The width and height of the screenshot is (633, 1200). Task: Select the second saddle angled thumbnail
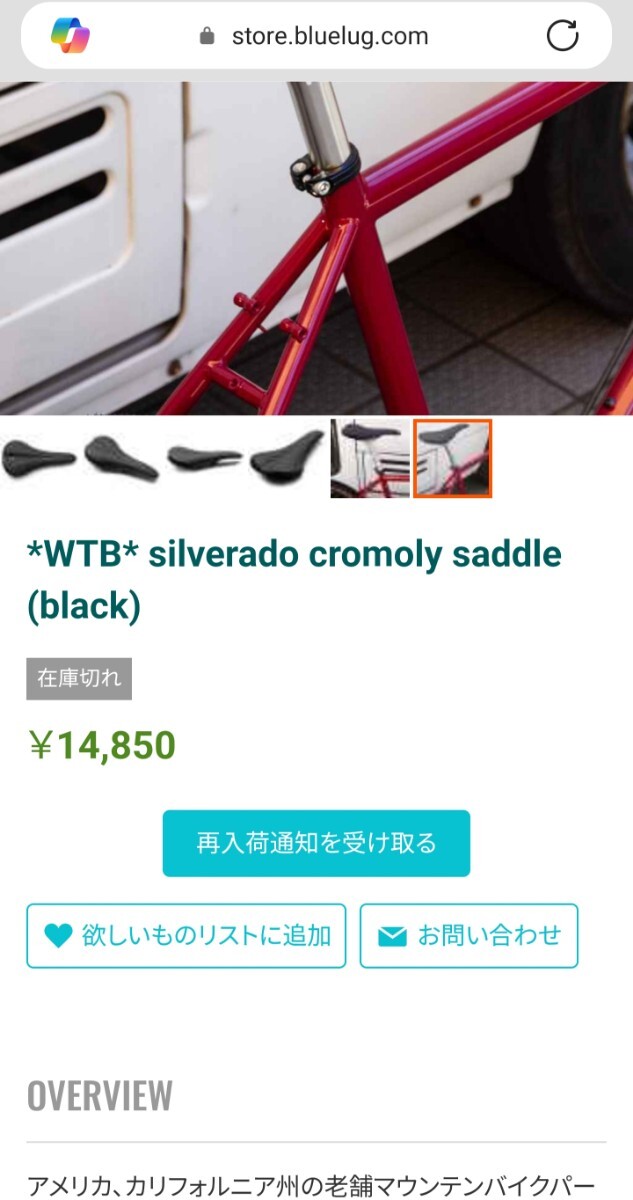point(121,460)
